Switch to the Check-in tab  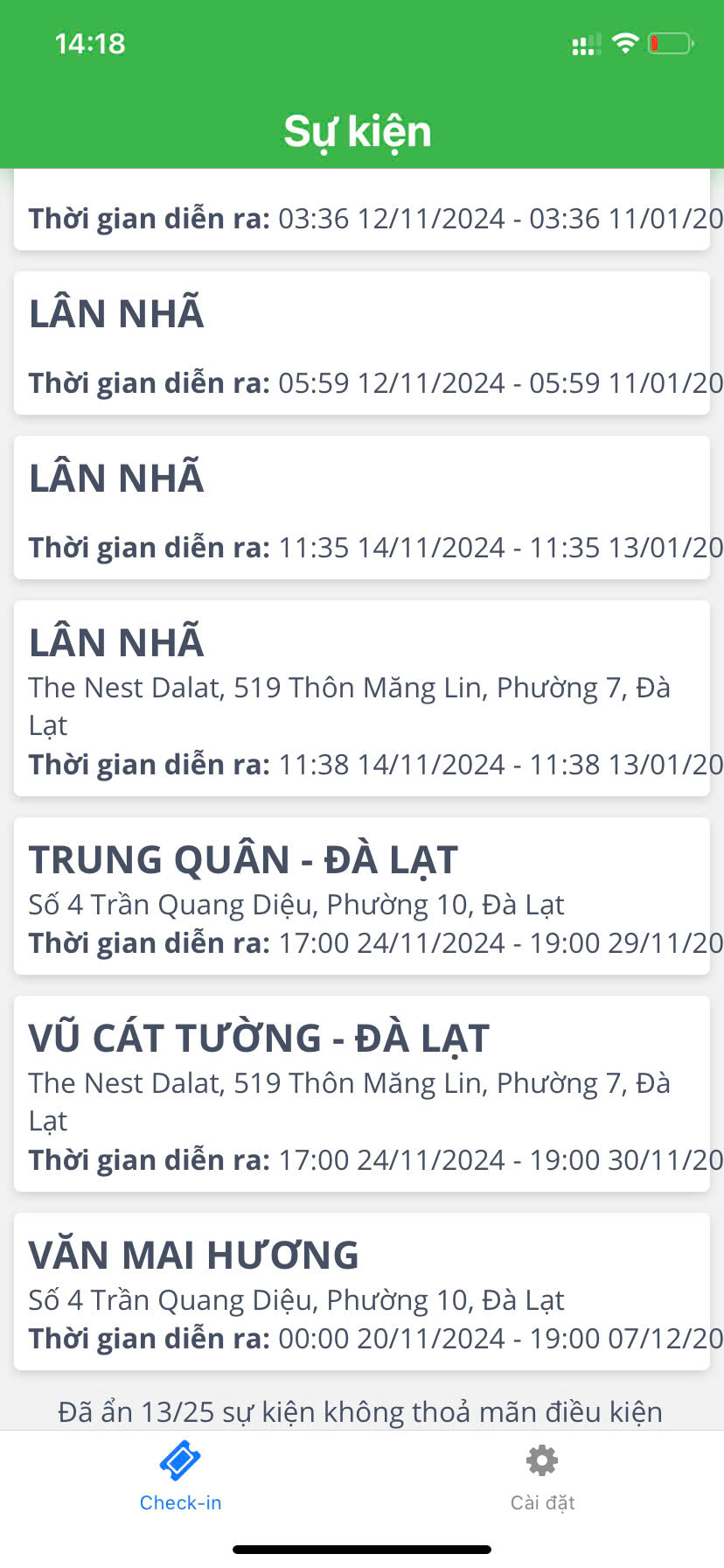tap(180, 1477)
